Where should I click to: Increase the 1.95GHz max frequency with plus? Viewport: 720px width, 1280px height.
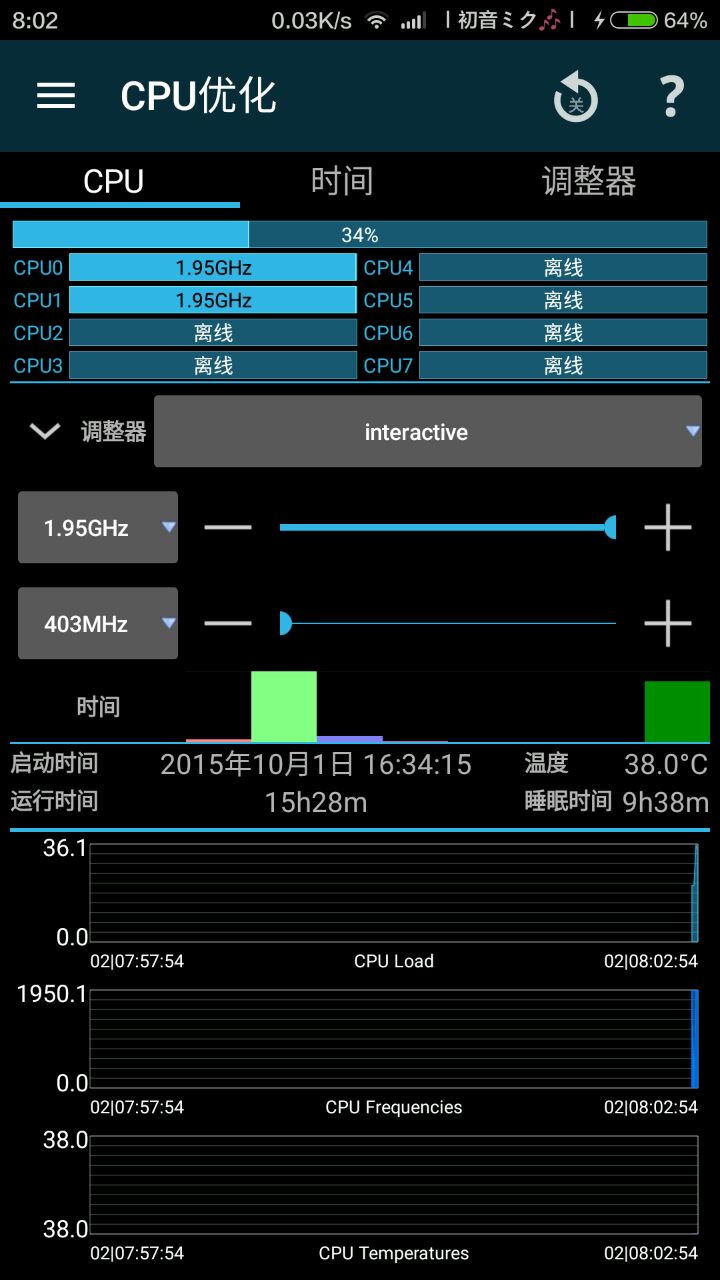(x=668, y=527)
